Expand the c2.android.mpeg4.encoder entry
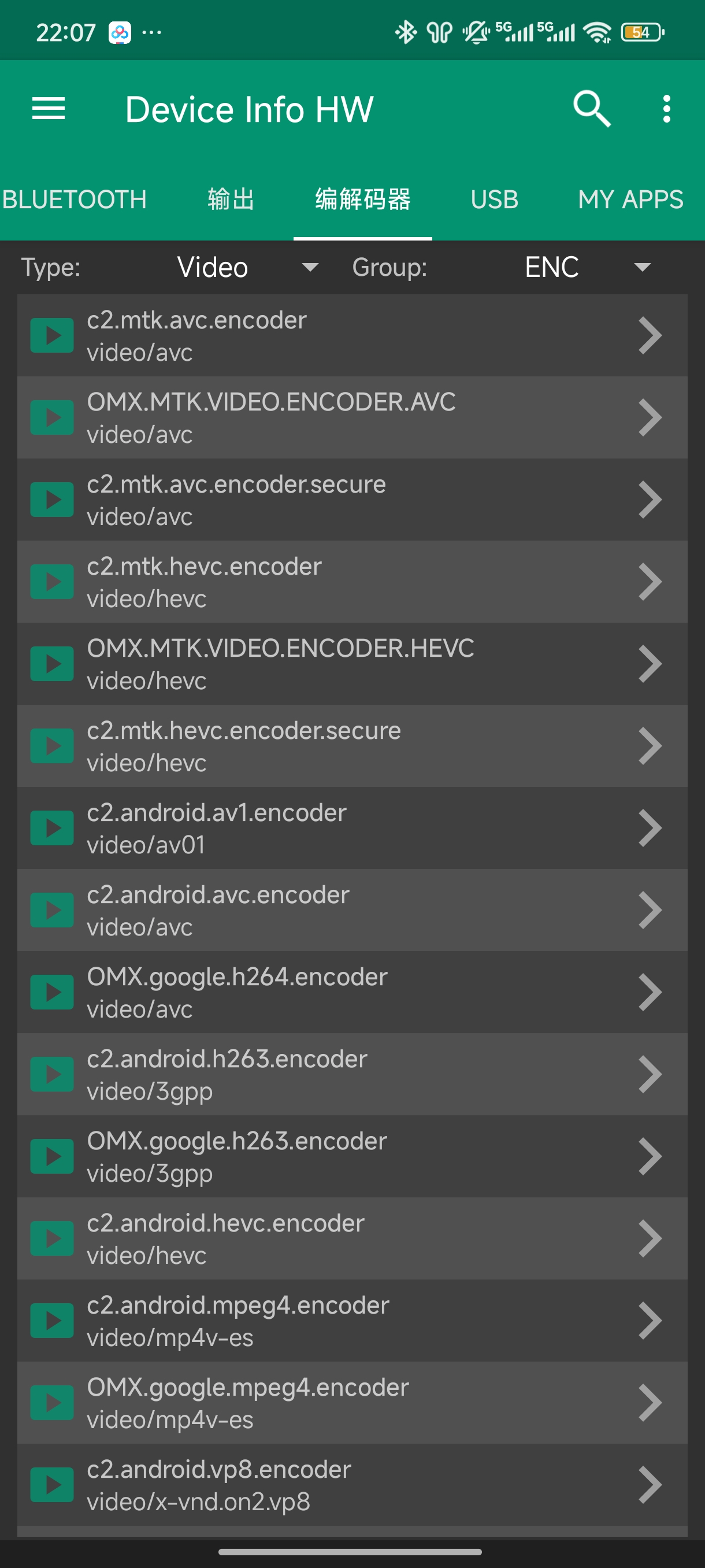The width and height of the screenshot is (705, 1568). pos(651,1321)
